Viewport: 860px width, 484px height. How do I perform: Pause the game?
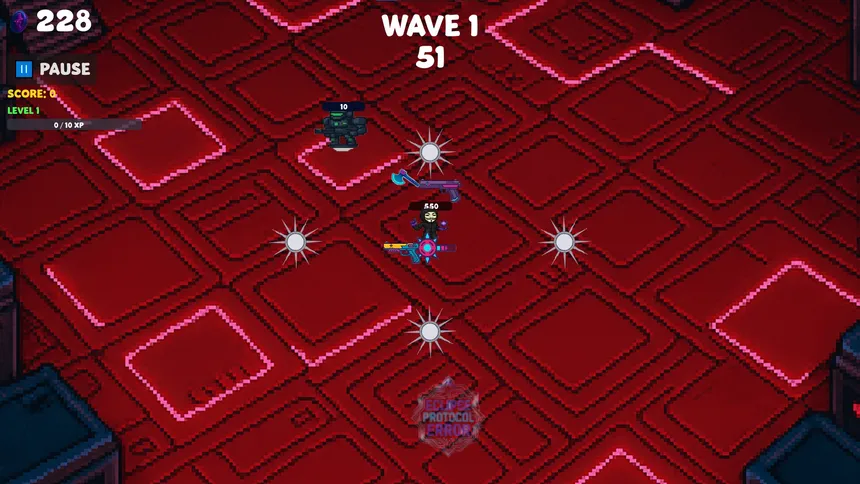click(x=53, y=69)
